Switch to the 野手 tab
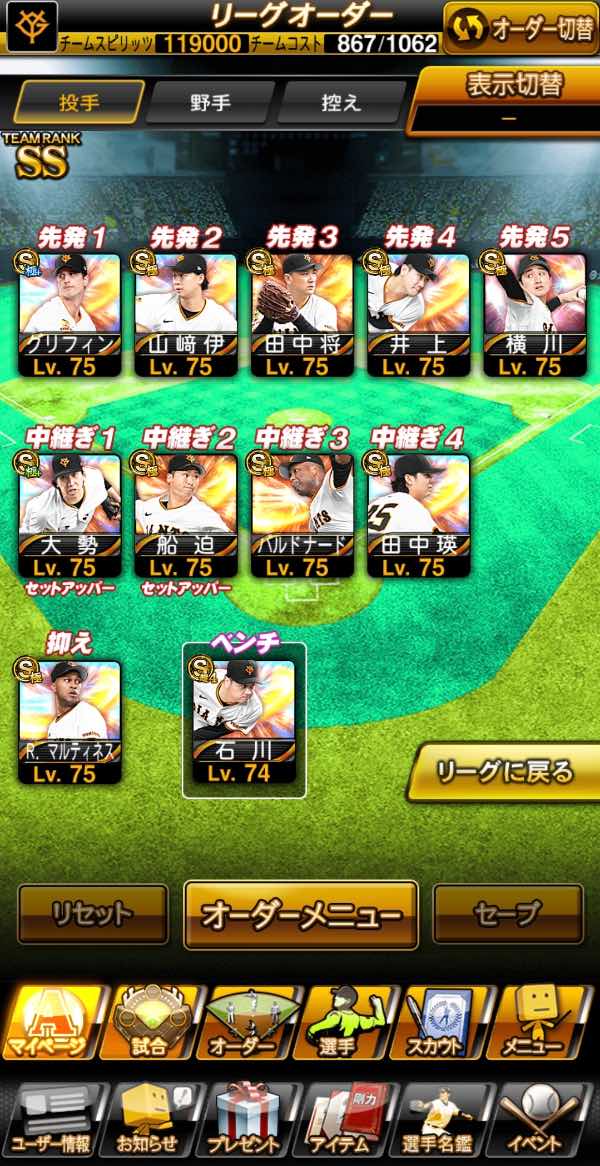Image resolution: width=600 pixels, height=1166 pixels. [x=210, y=102]
